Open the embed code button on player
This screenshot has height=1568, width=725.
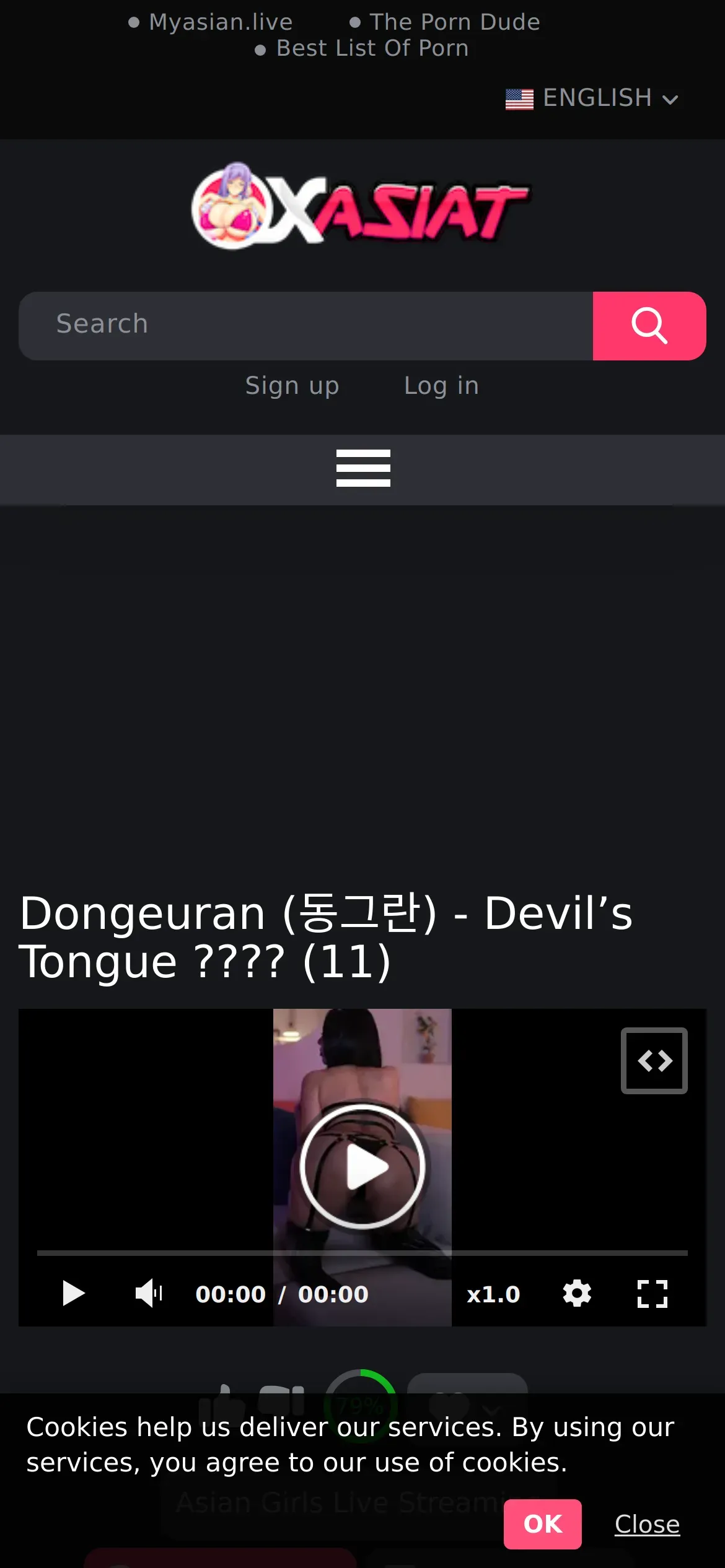[x=654, y=1060]
